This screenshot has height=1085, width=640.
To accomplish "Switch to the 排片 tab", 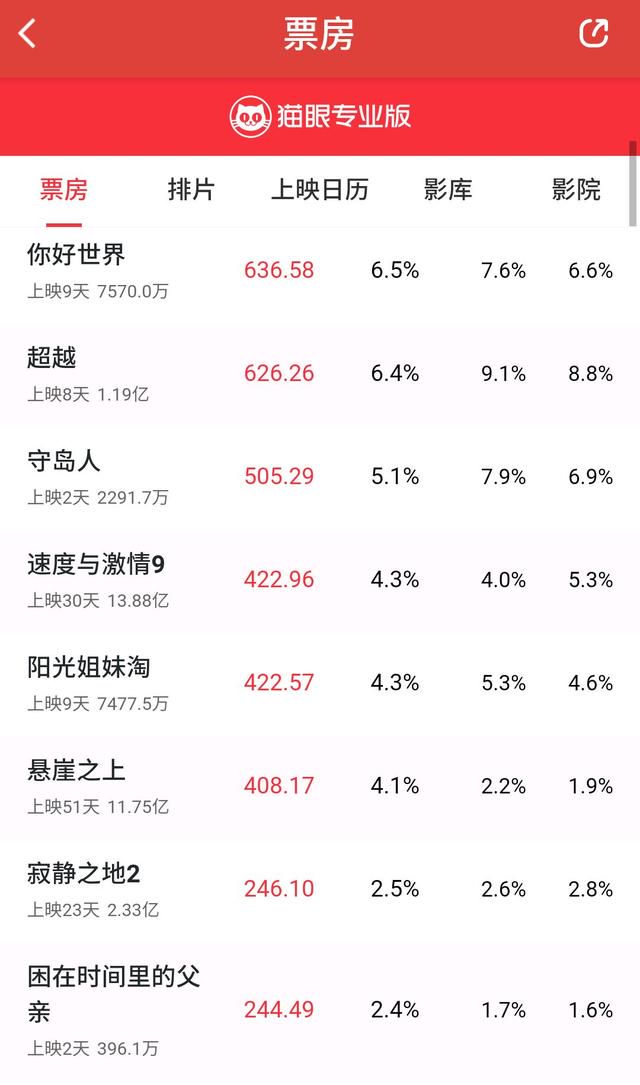I will (x=192, y=190).
